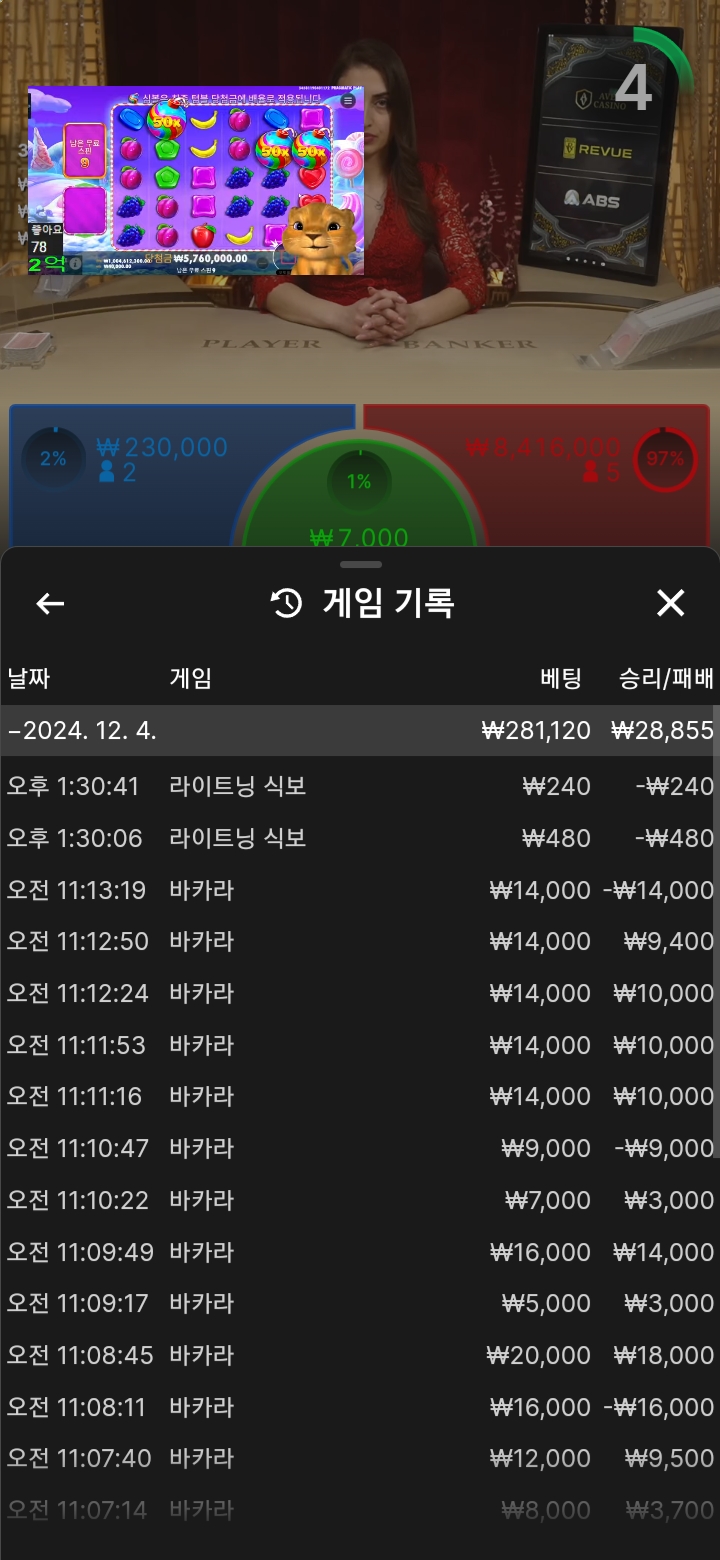Go back from the game history panel
The height and width of the screenshot is (1560, 720).
[50, 603]
